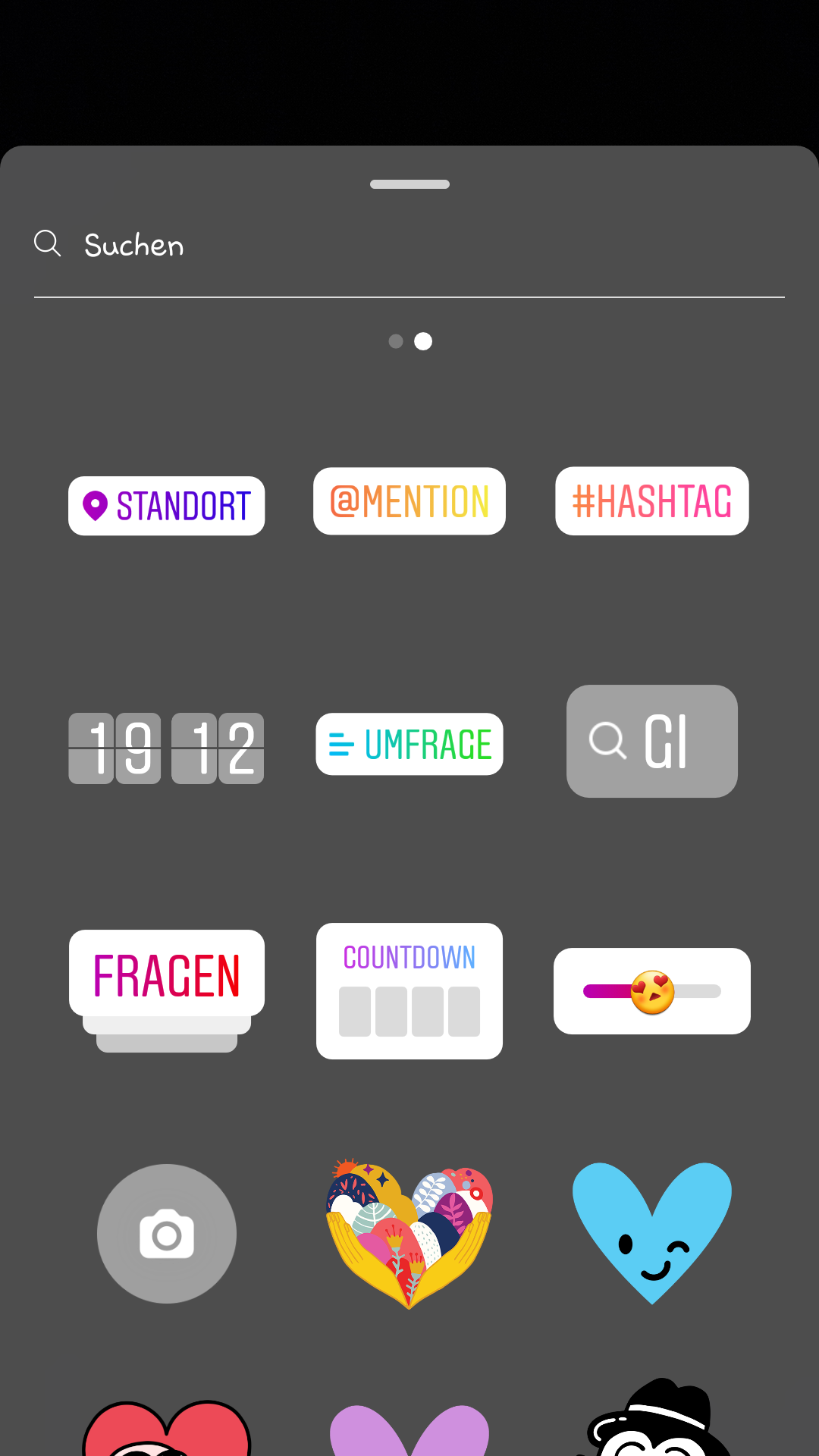Add the #HASHTAG sticker
Image resolution: width=819 pixels, height=1456 pixels.
point(652,501)
